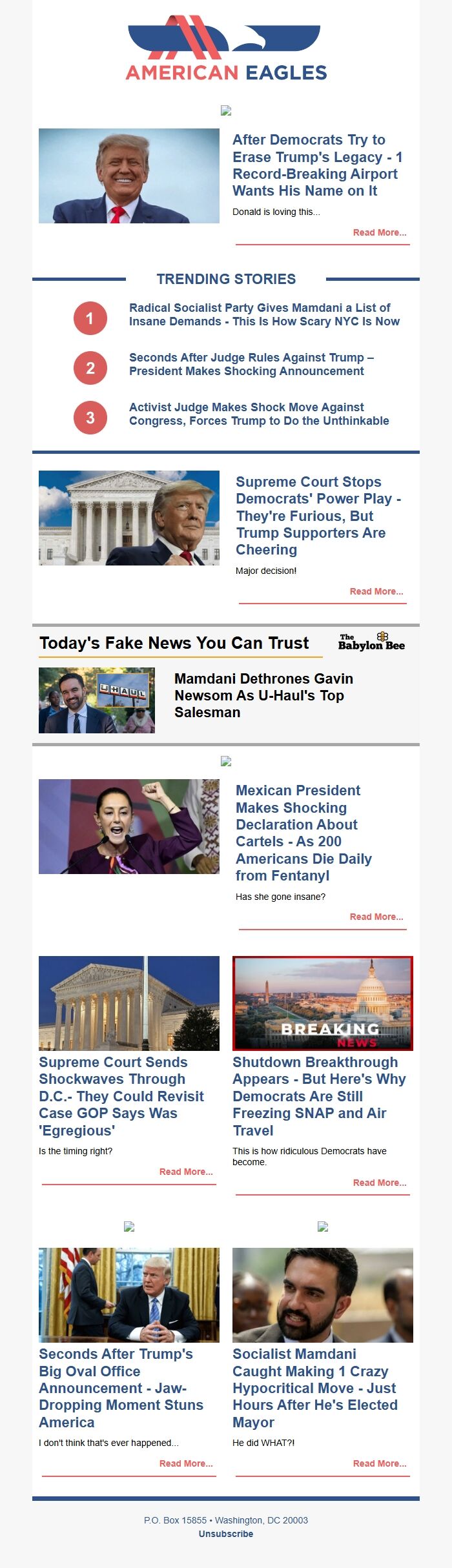Read more about Mexican President cartel declaration
The width and height of the screenshot is (452, 1568).
pyautogui.click(x=376, y=917)
